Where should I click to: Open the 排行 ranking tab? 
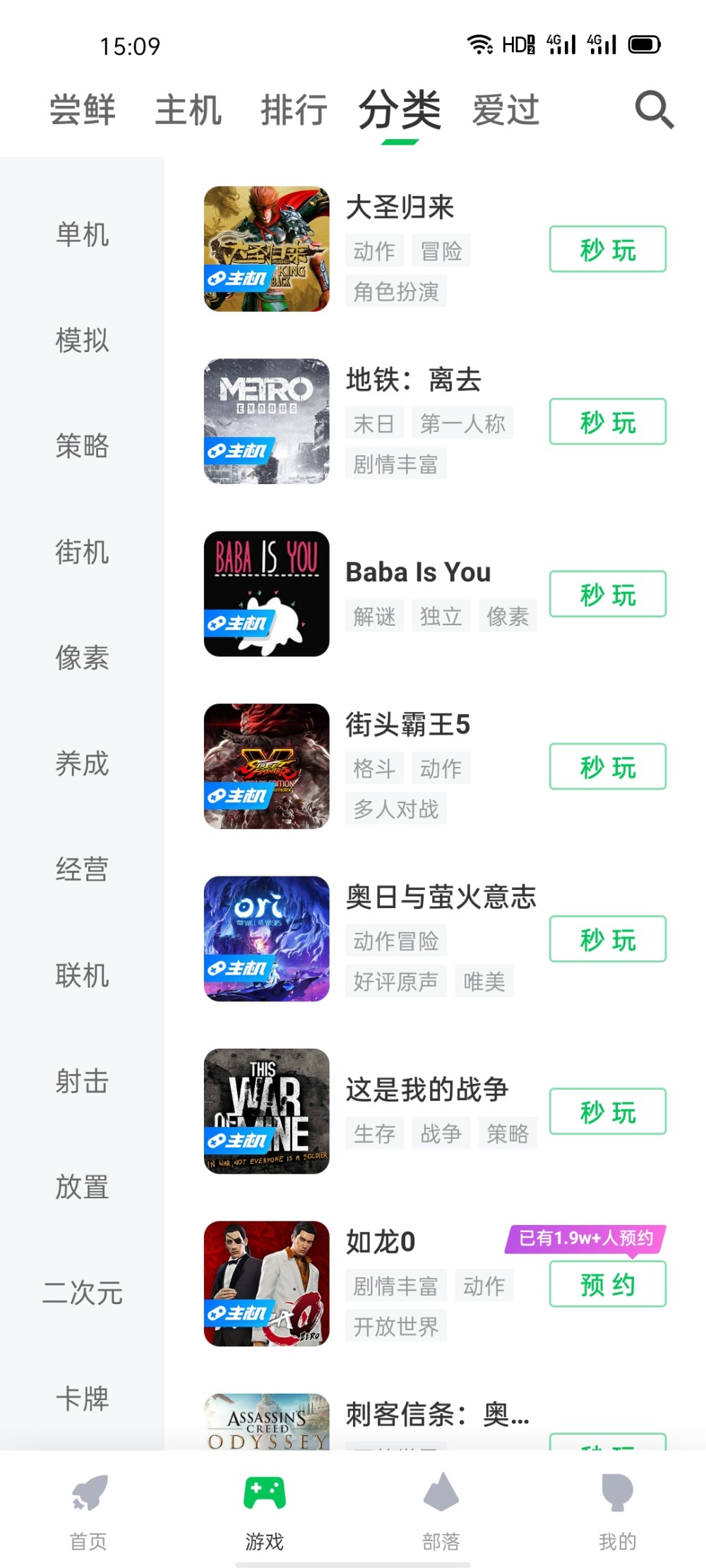[x=294, y=111]
